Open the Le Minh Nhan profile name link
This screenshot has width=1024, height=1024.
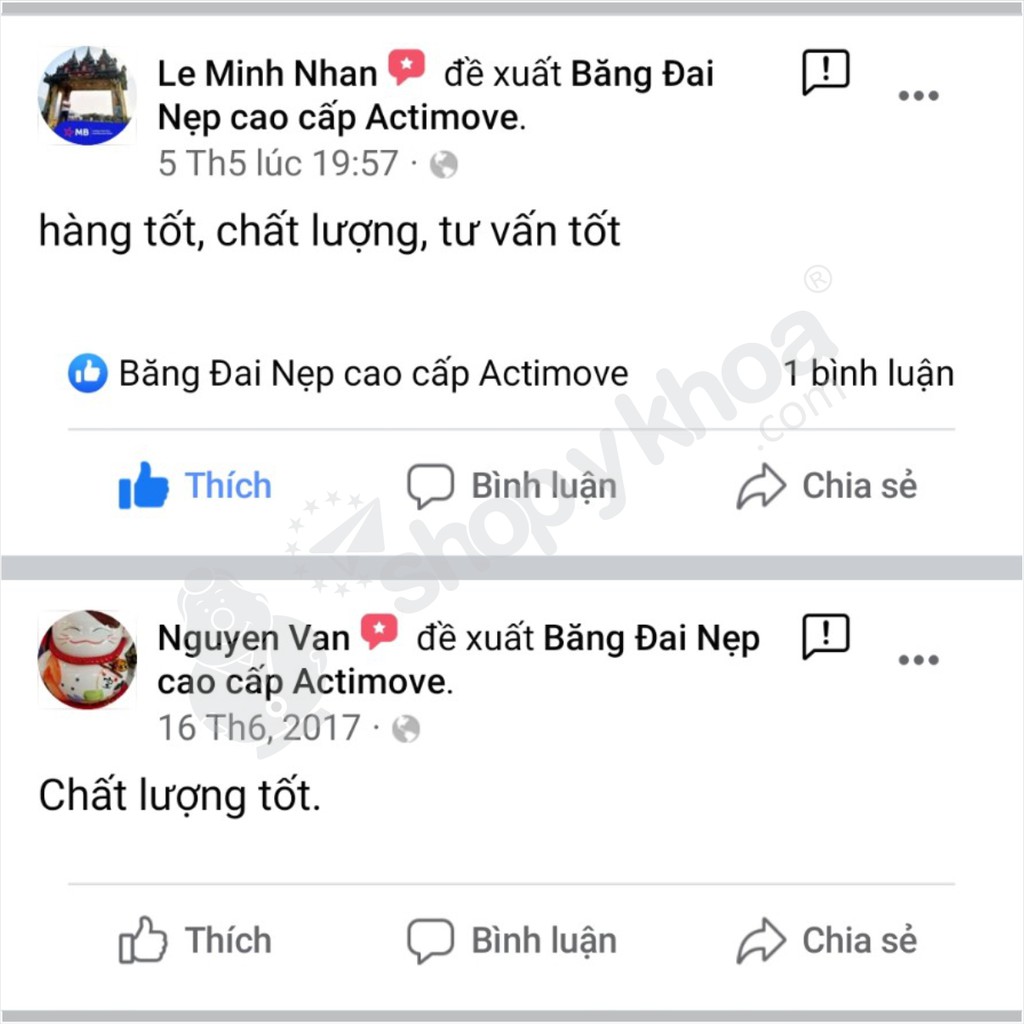pyautogui.click(x=267, y=73)
